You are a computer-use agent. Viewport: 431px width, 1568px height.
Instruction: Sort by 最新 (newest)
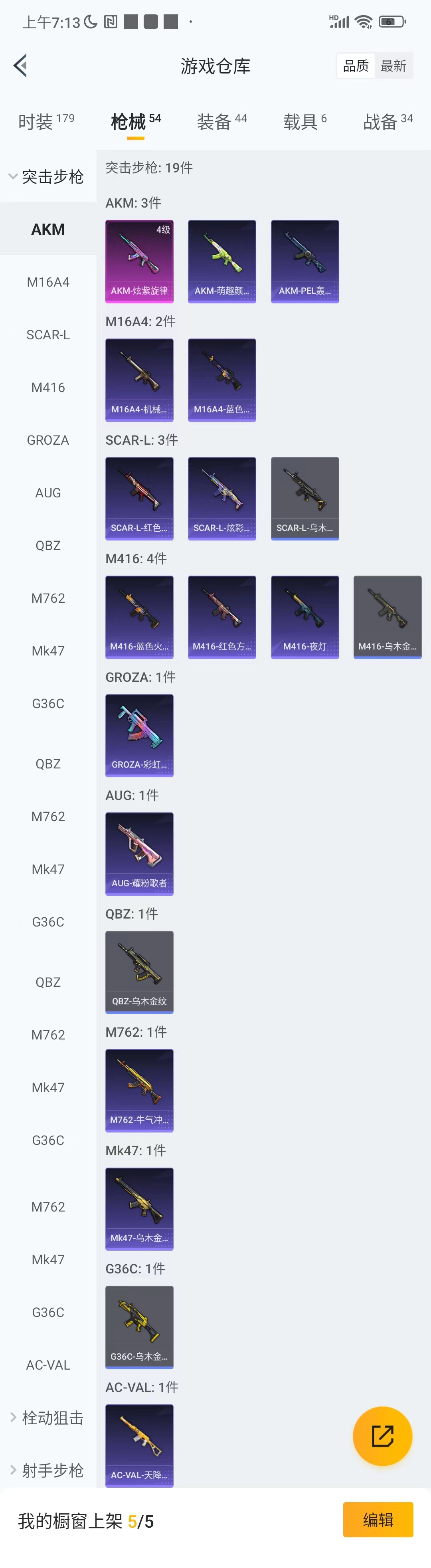tap(393, 66)
